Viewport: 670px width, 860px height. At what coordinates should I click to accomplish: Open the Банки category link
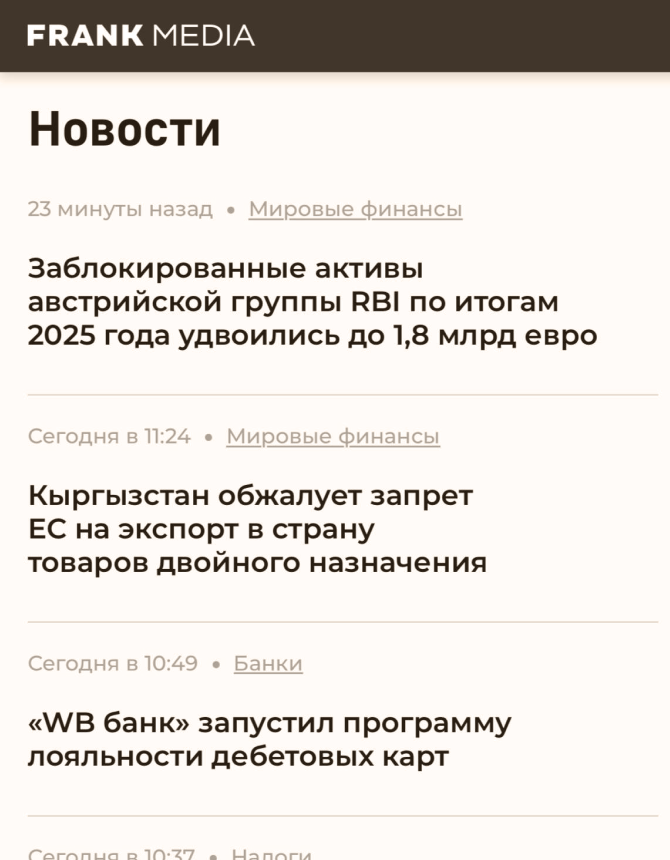coord(268,663)
